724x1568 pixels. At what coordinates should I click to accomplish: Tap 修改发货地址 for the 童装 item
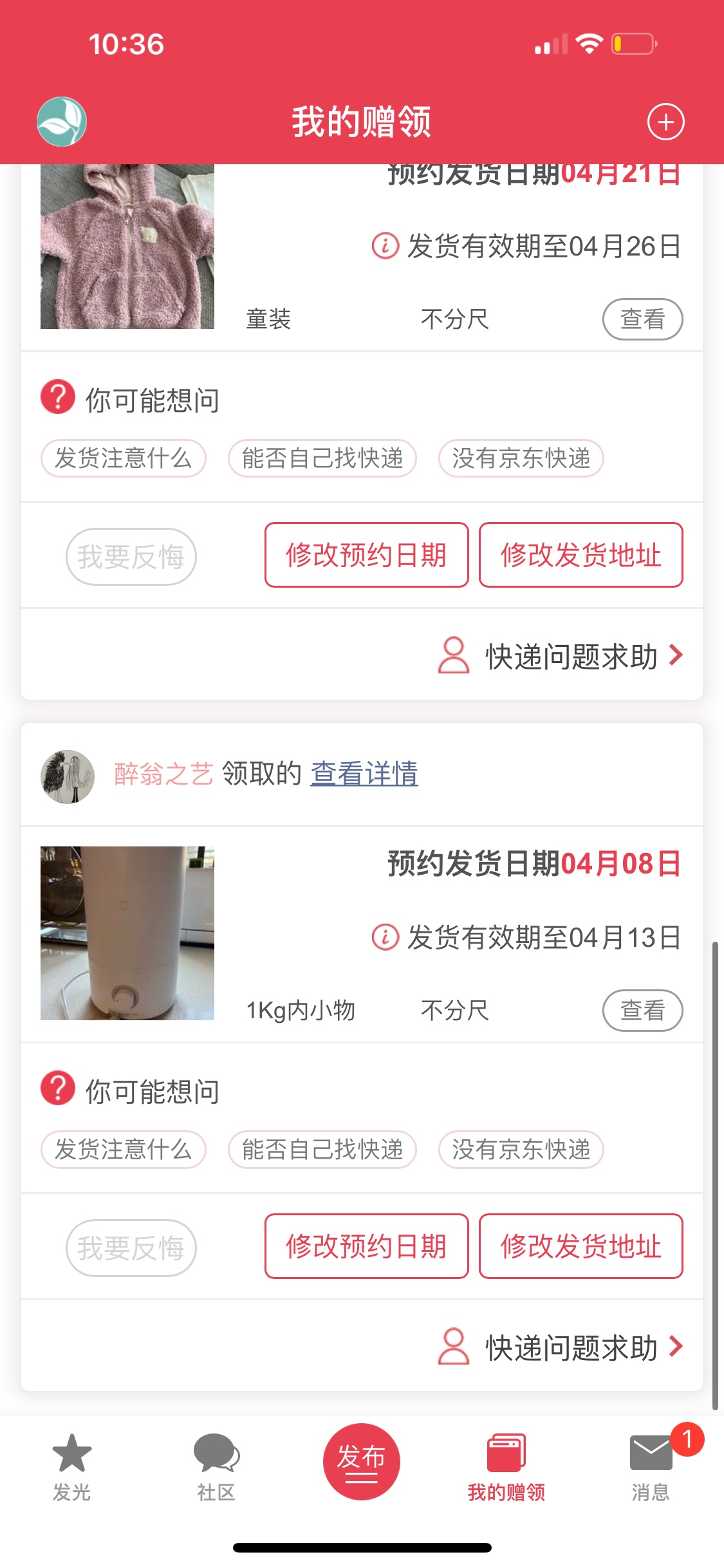(580, 555)
